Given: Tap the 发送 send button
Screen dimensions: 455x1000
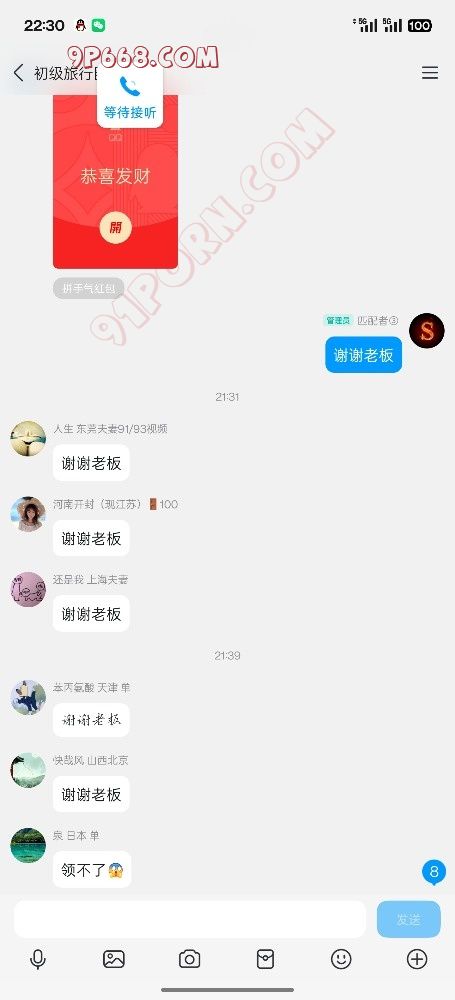Looking at the screenshot, I should click(408, 919).
